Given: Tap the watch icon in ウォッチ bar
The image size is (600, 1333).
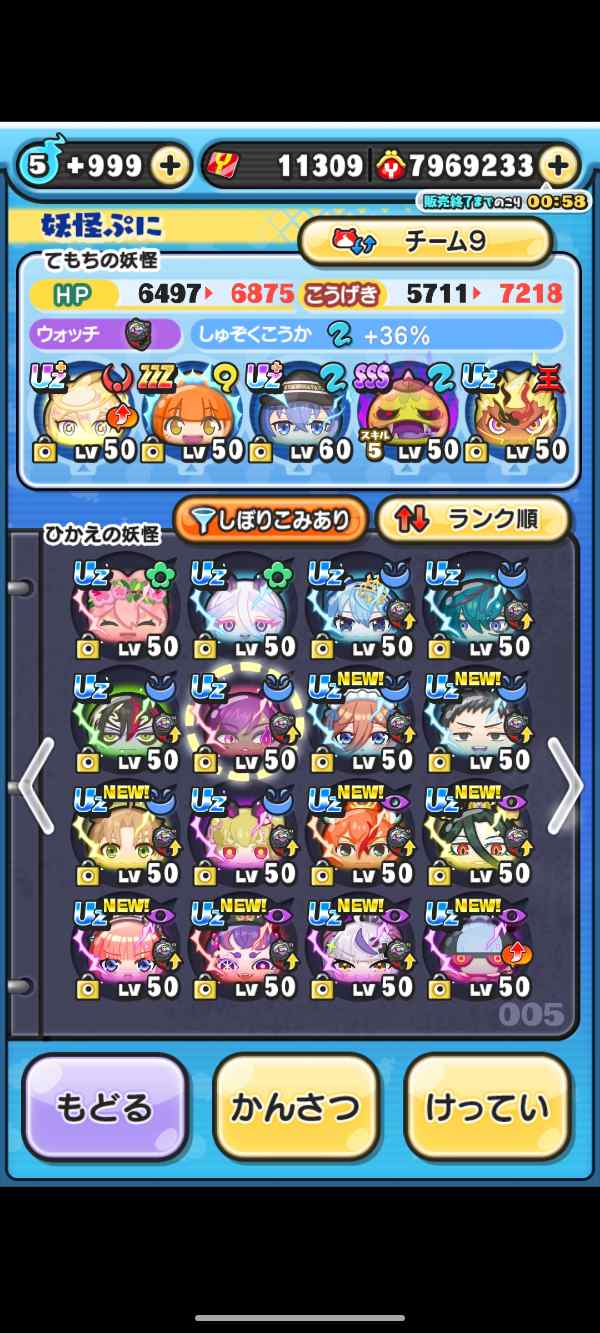Looking at the screenshot, I should 138,334.
